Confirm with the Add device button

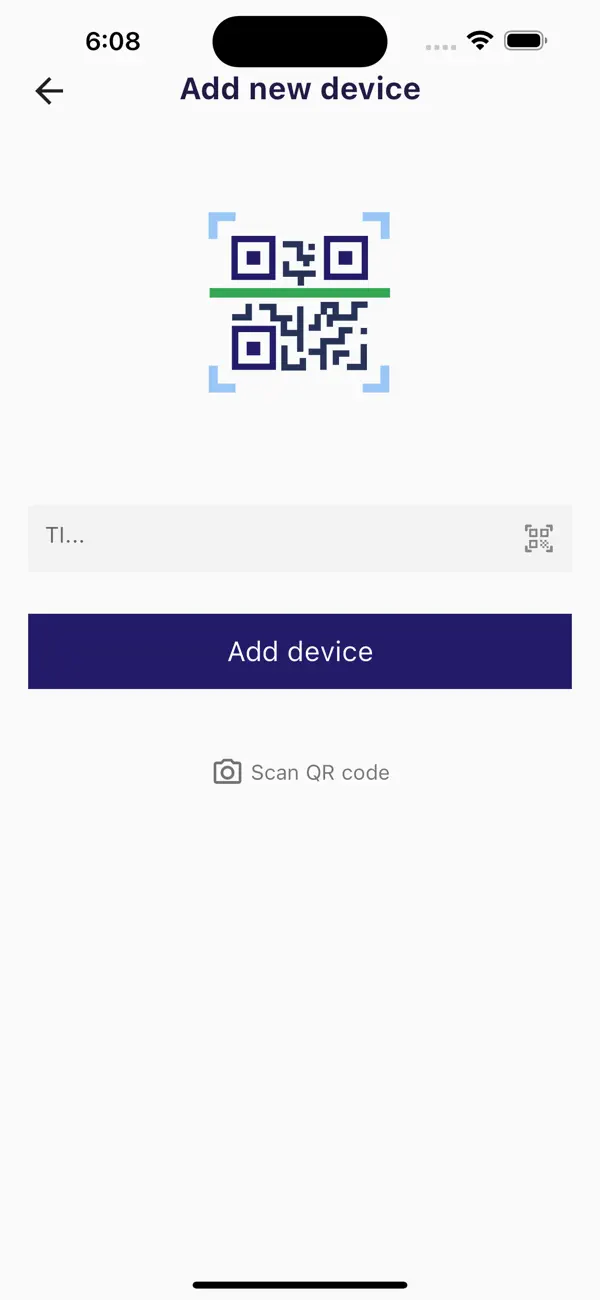(x=300, y=651)
